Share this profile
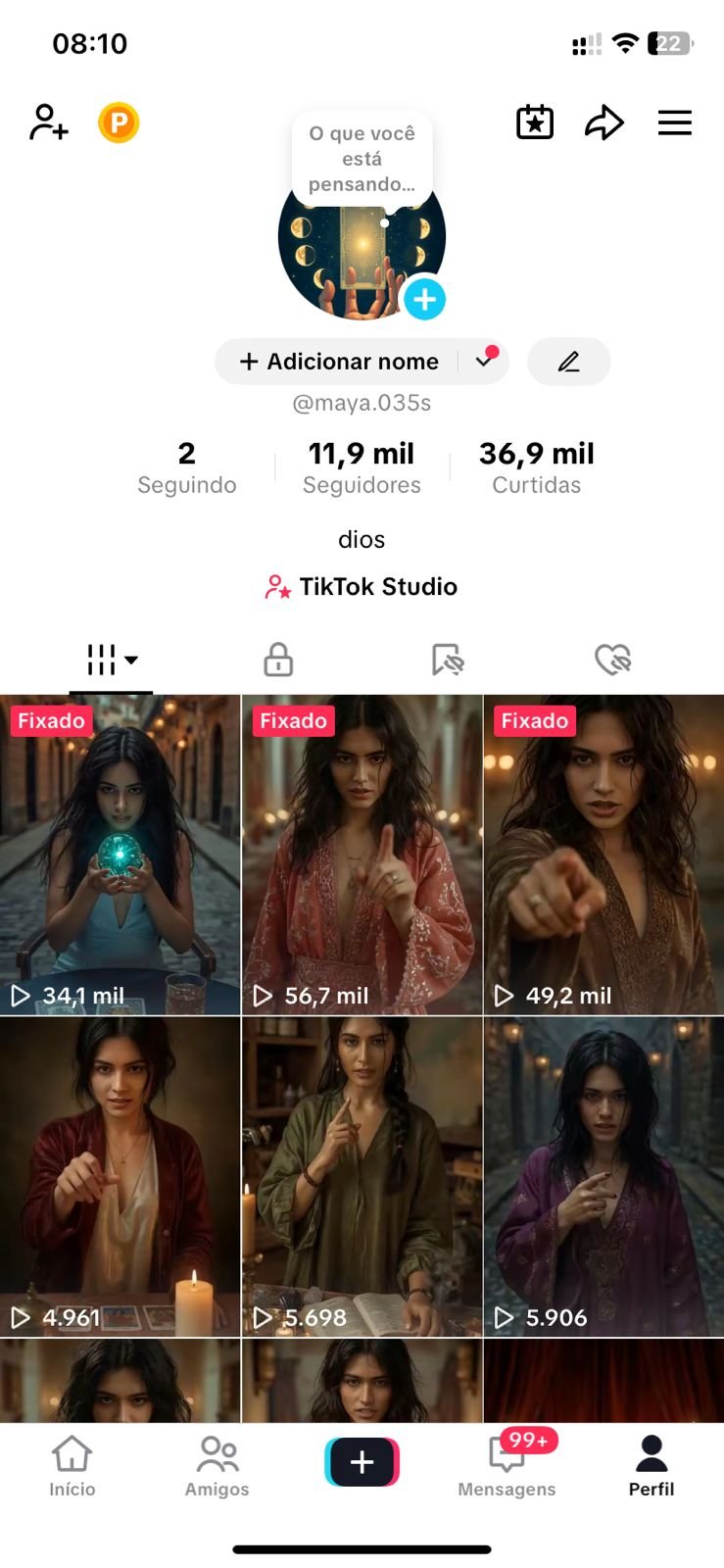724x1568 pixels. tap(603, 122)
